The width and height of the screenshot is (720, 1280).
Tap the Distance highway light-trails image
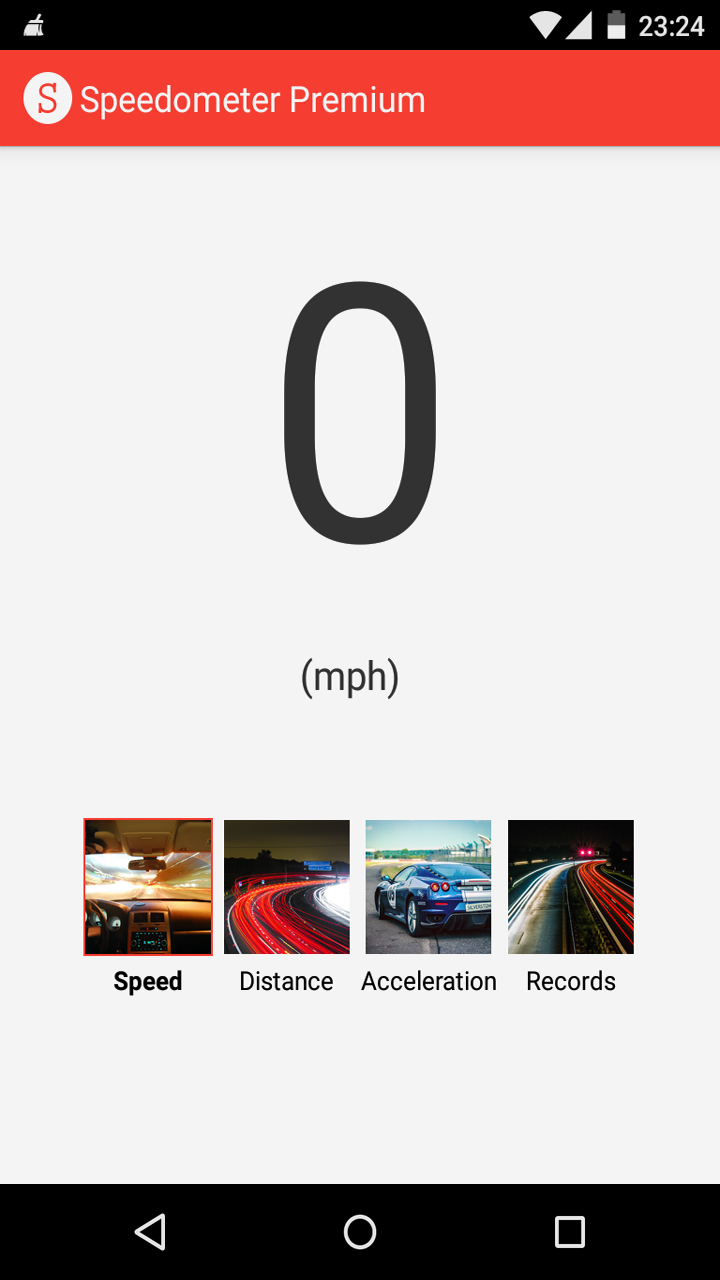click(x=286, y=885)
